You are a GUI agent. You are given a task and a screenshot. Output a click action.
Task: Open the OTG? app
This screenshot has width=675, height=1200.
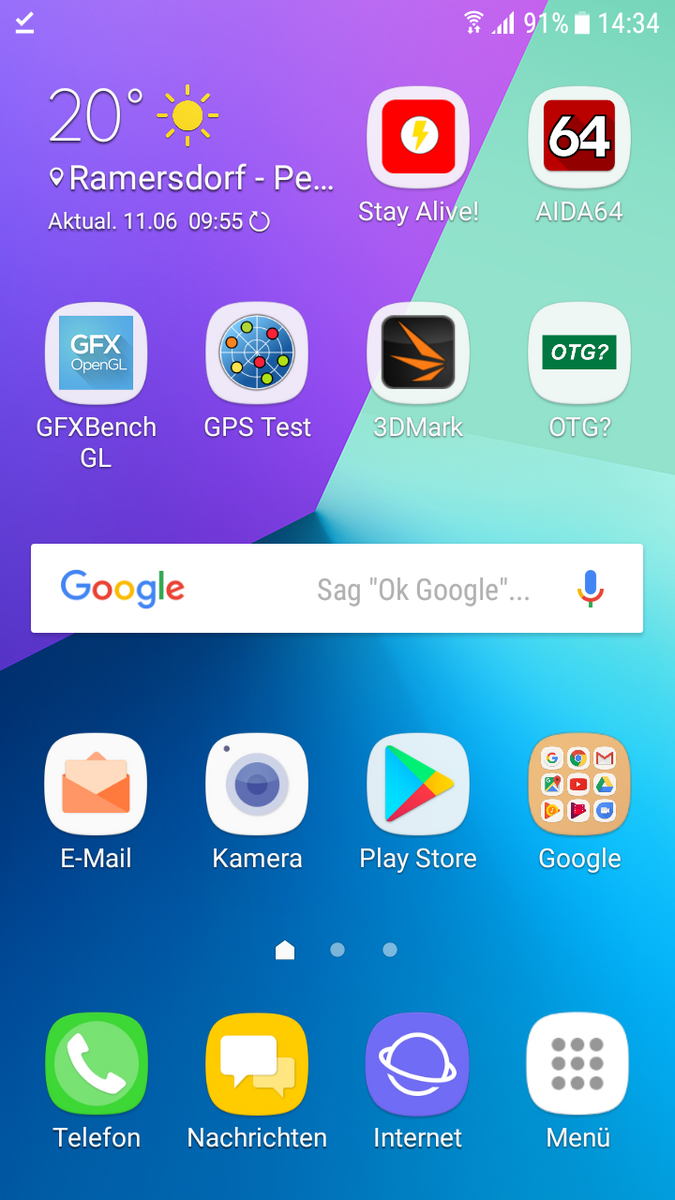click(x=579, y=353)
